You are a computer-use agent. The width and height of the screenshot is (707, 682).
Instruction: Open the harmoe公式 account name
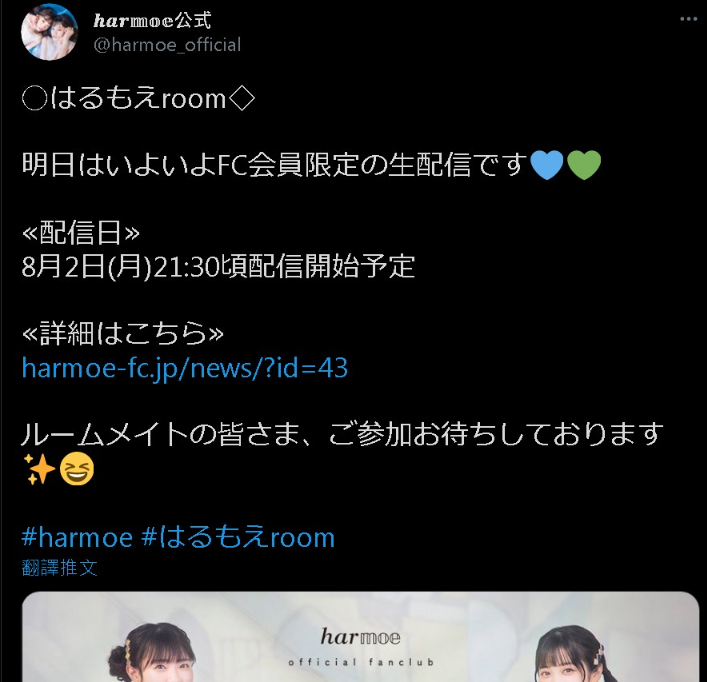click(151, 21)
